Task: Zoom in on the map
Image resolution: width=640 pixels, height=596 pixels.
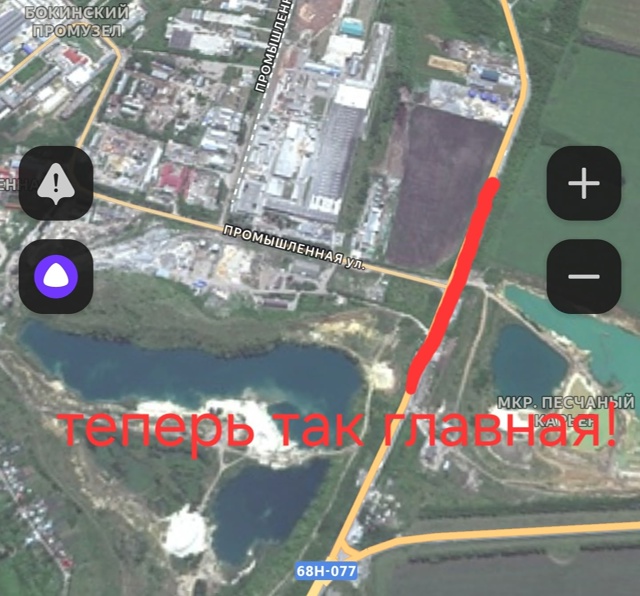Action: click(x=584, y=183)
